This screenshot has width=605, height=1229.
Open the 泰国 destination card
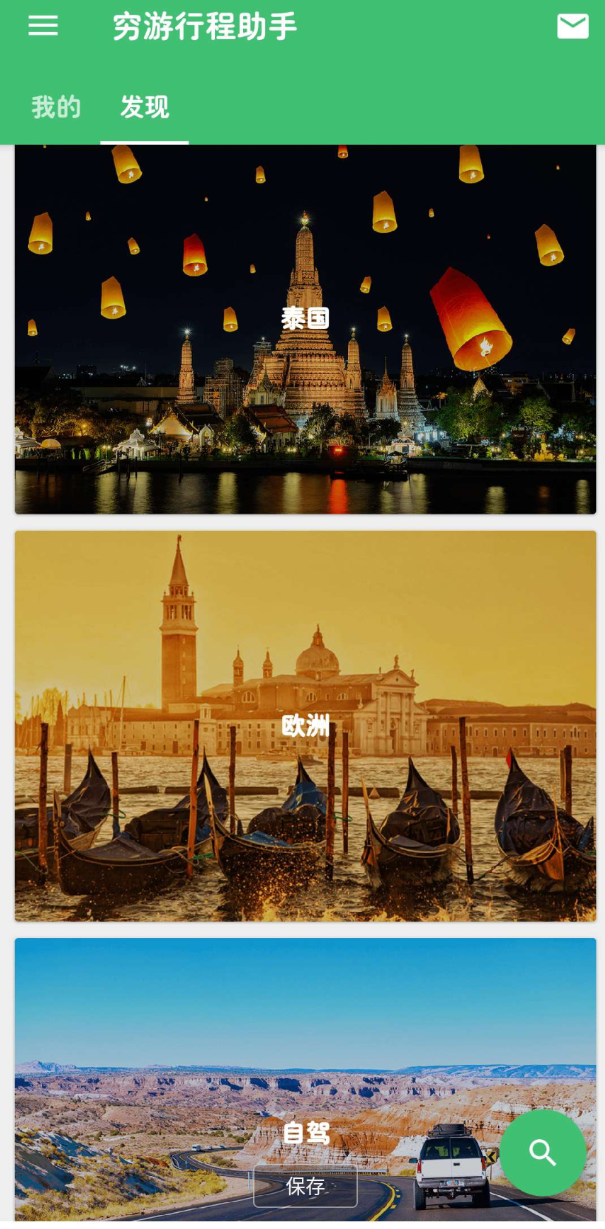pos(305,330)
